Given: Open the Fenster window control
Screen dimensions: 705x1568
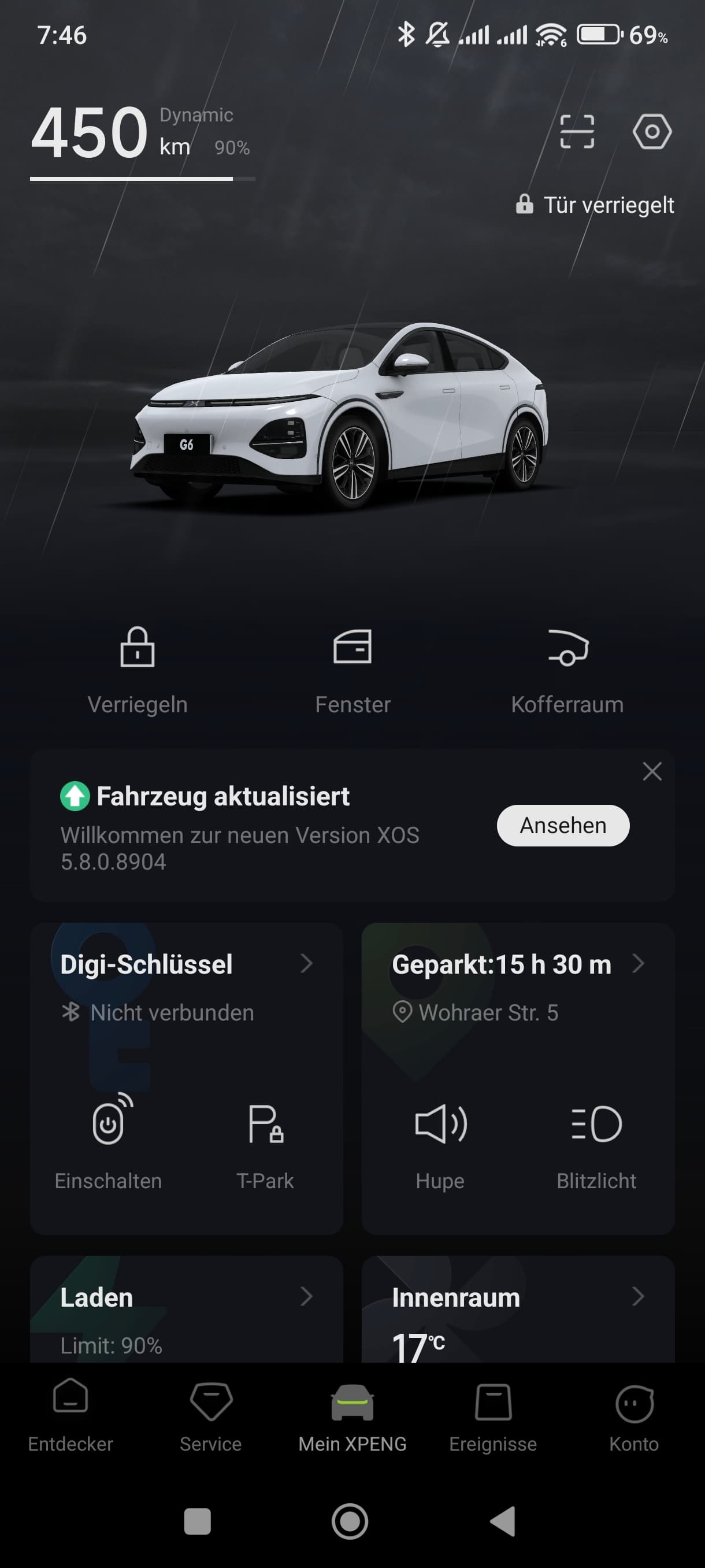Looking at the screenshot, I should 353,669.
